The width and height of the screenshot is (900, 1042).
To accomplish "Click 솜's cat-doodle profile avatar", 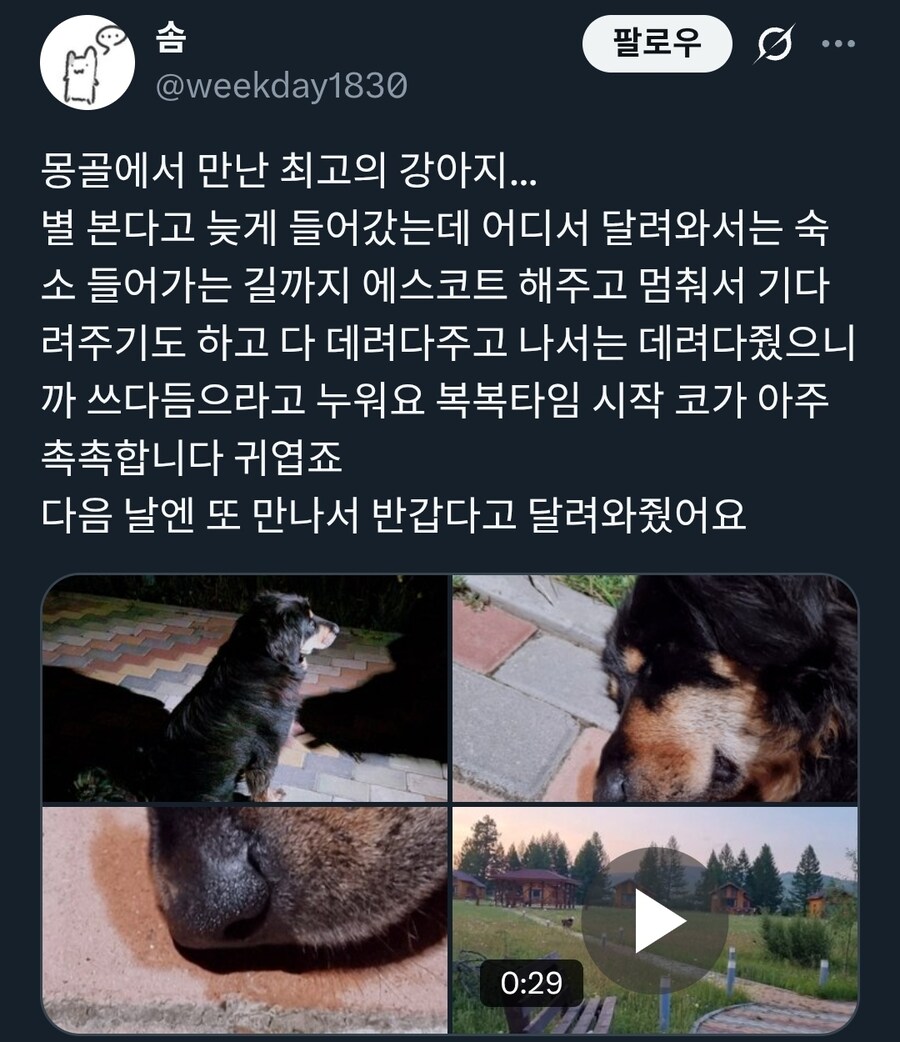I will coord(88,60).
